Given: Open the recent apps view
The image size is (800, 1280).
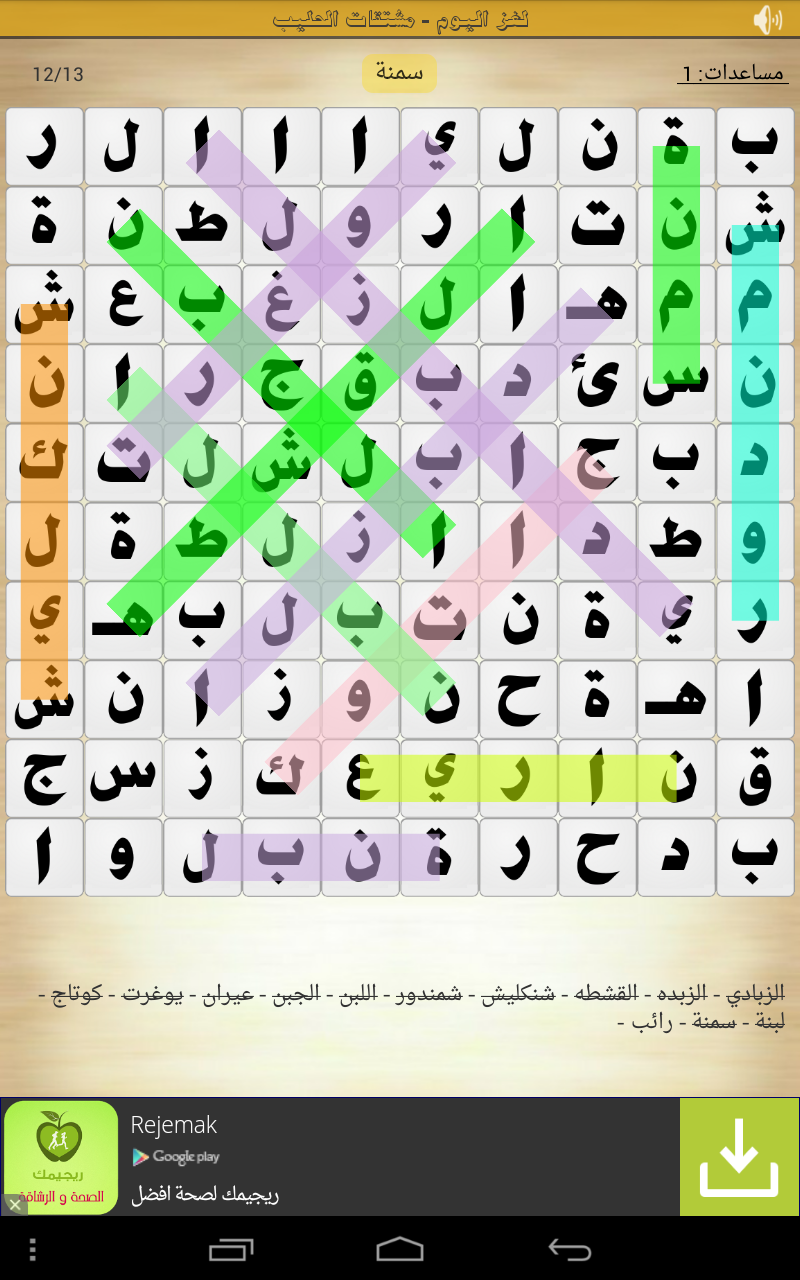Looking at the screenshot, I should tap(231, 1249).
